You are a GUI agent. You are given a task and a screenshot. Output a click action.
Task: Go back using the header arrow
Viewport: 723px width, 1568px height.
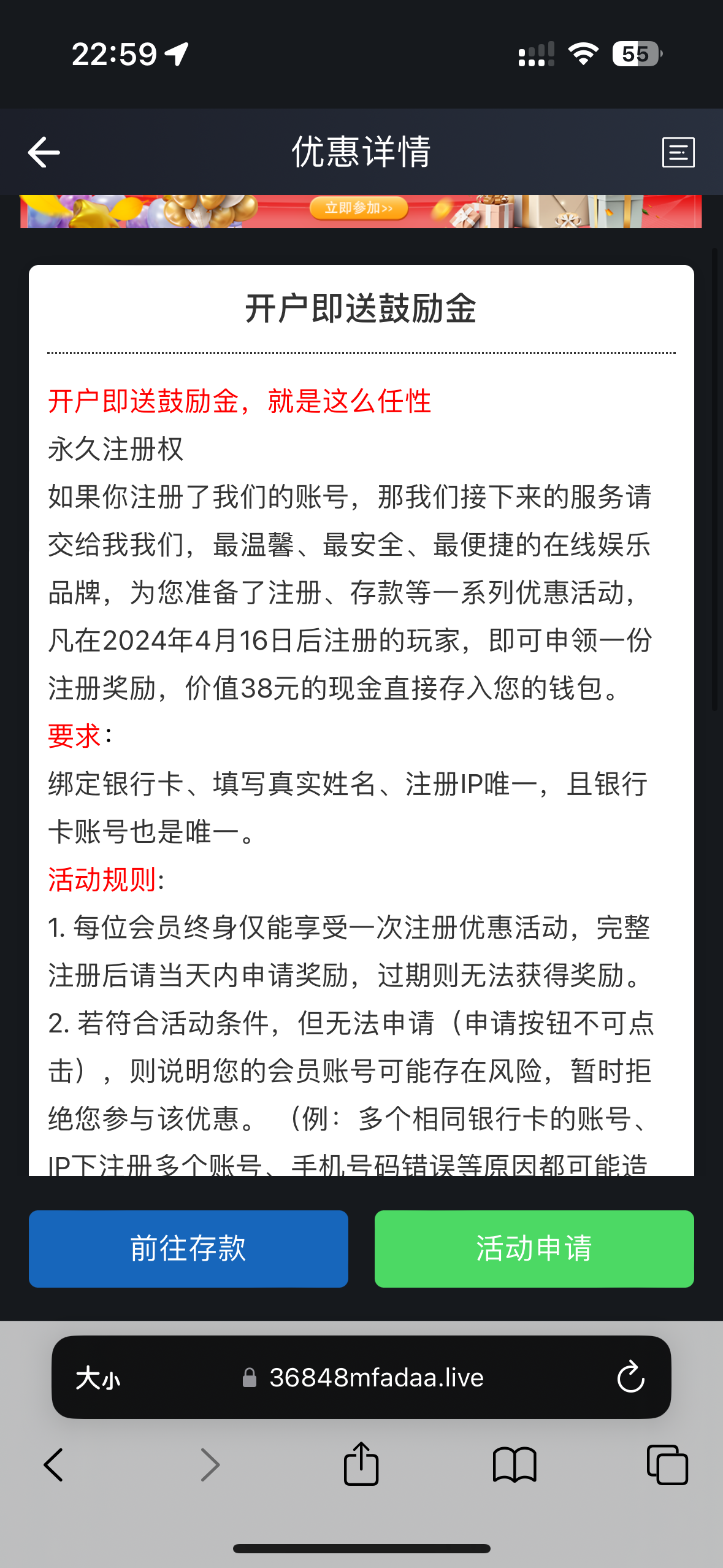click(44, 152)
